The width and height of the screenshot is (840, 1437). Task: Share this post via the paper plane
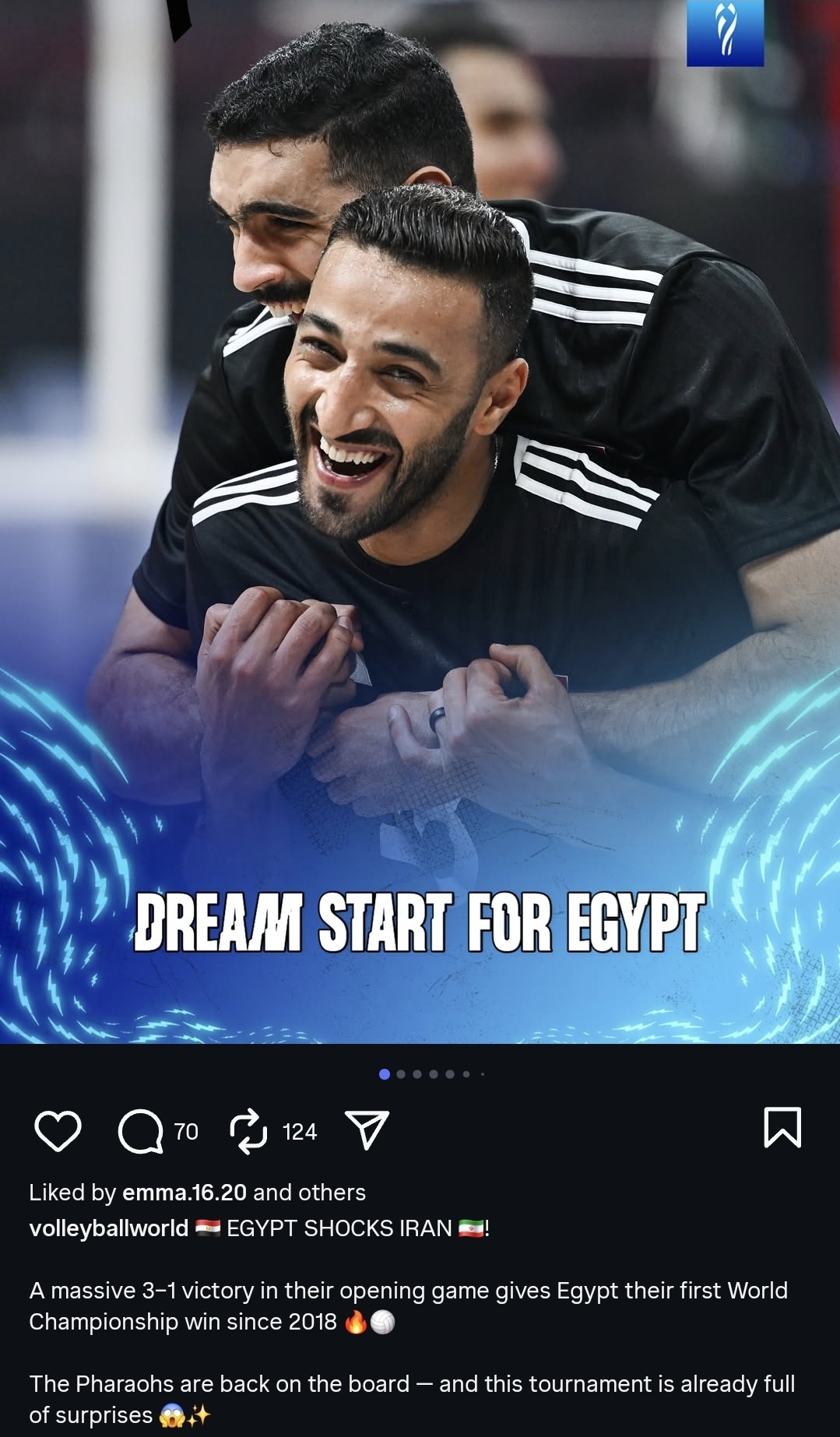tap(367, 1130)
